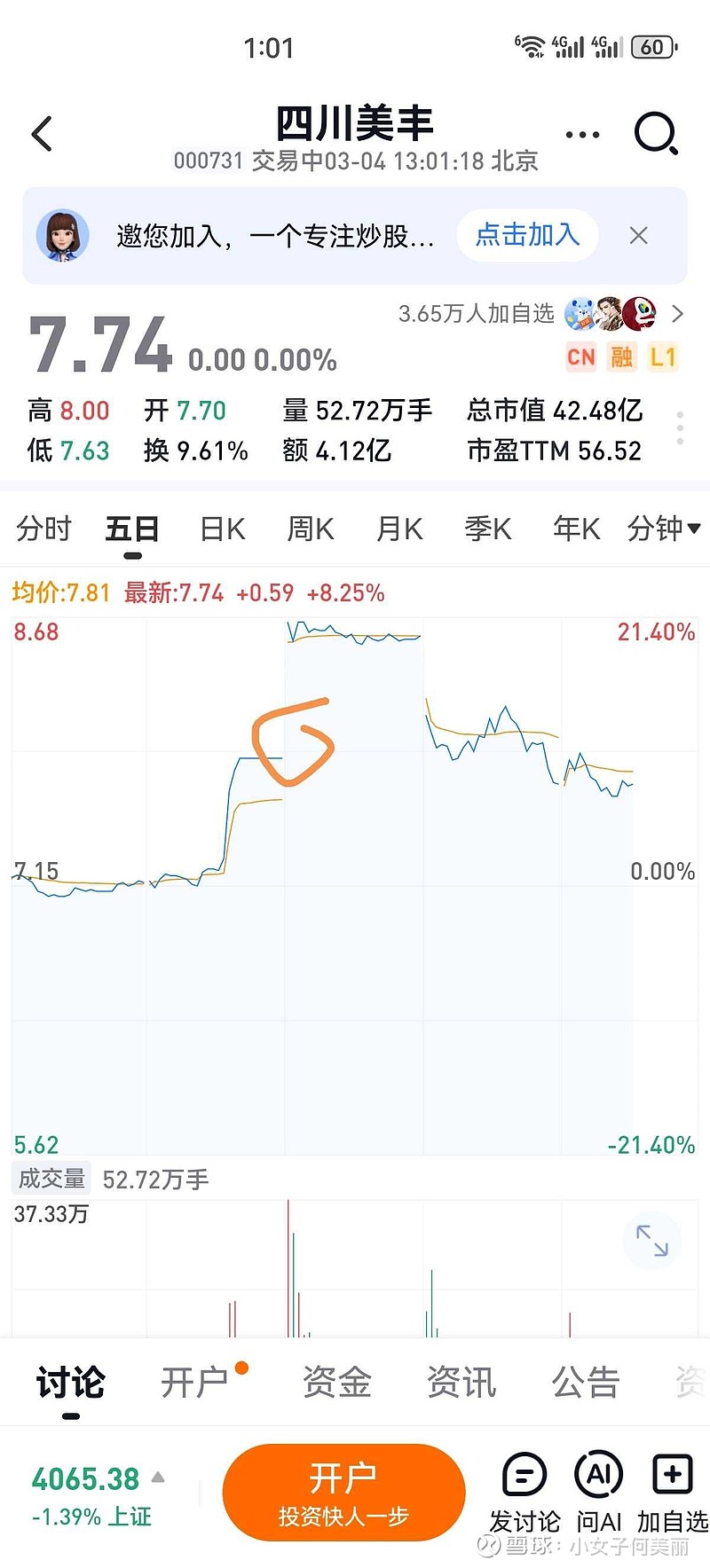Viewport: 710px width, 1568px height.
Task: Go back using the top-left arrow
Action: 43,135
